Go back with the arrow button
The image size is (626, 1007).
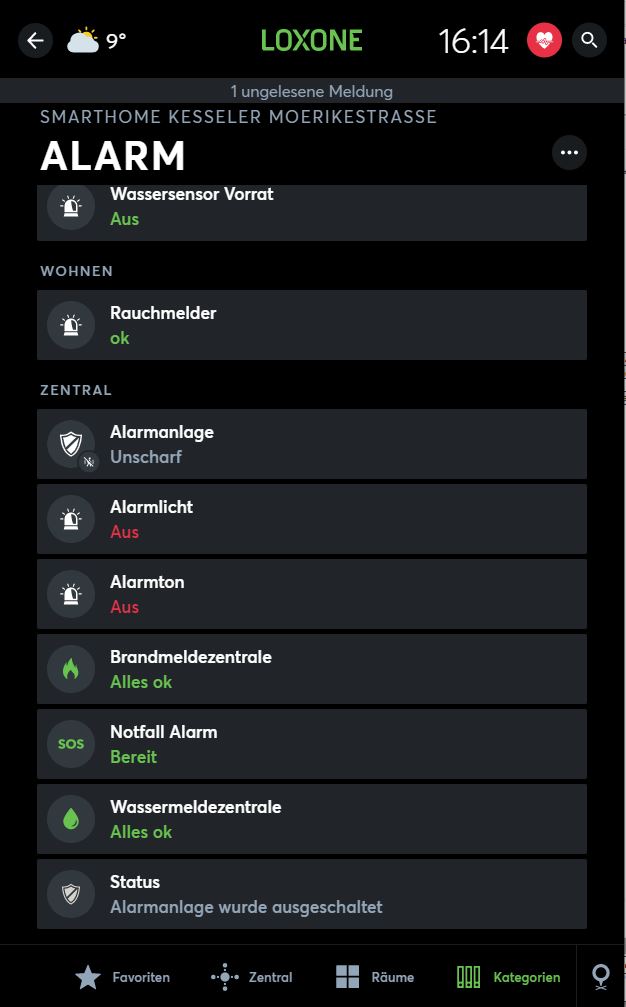click(x=35, y=40)
